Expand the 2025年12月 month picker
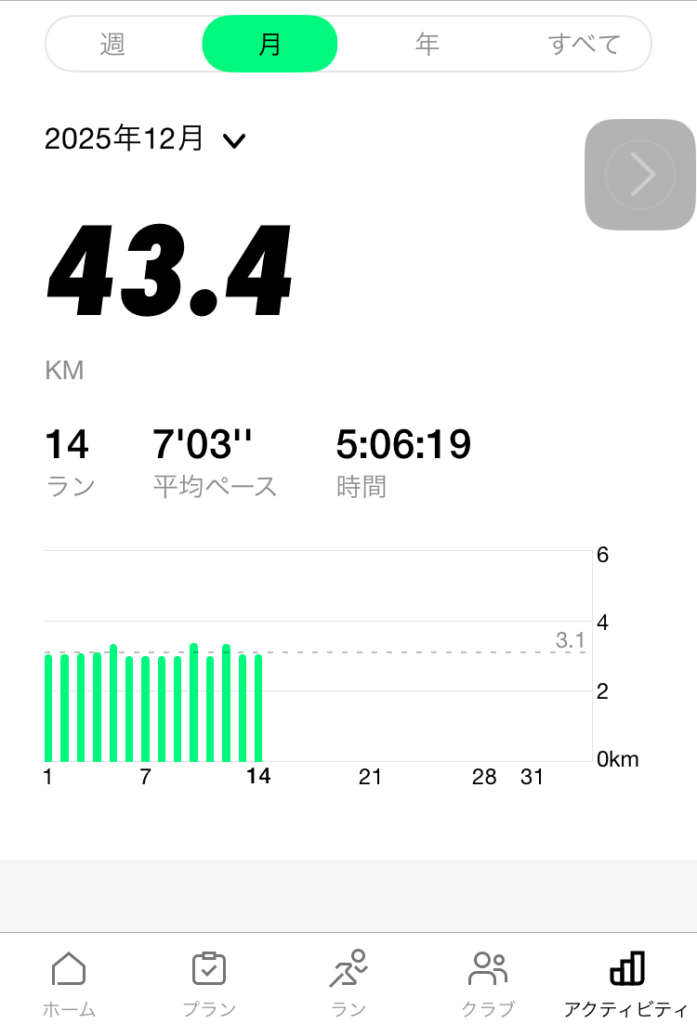The width and height of the screenshot is (697, 1024). (x=145, y=139)
